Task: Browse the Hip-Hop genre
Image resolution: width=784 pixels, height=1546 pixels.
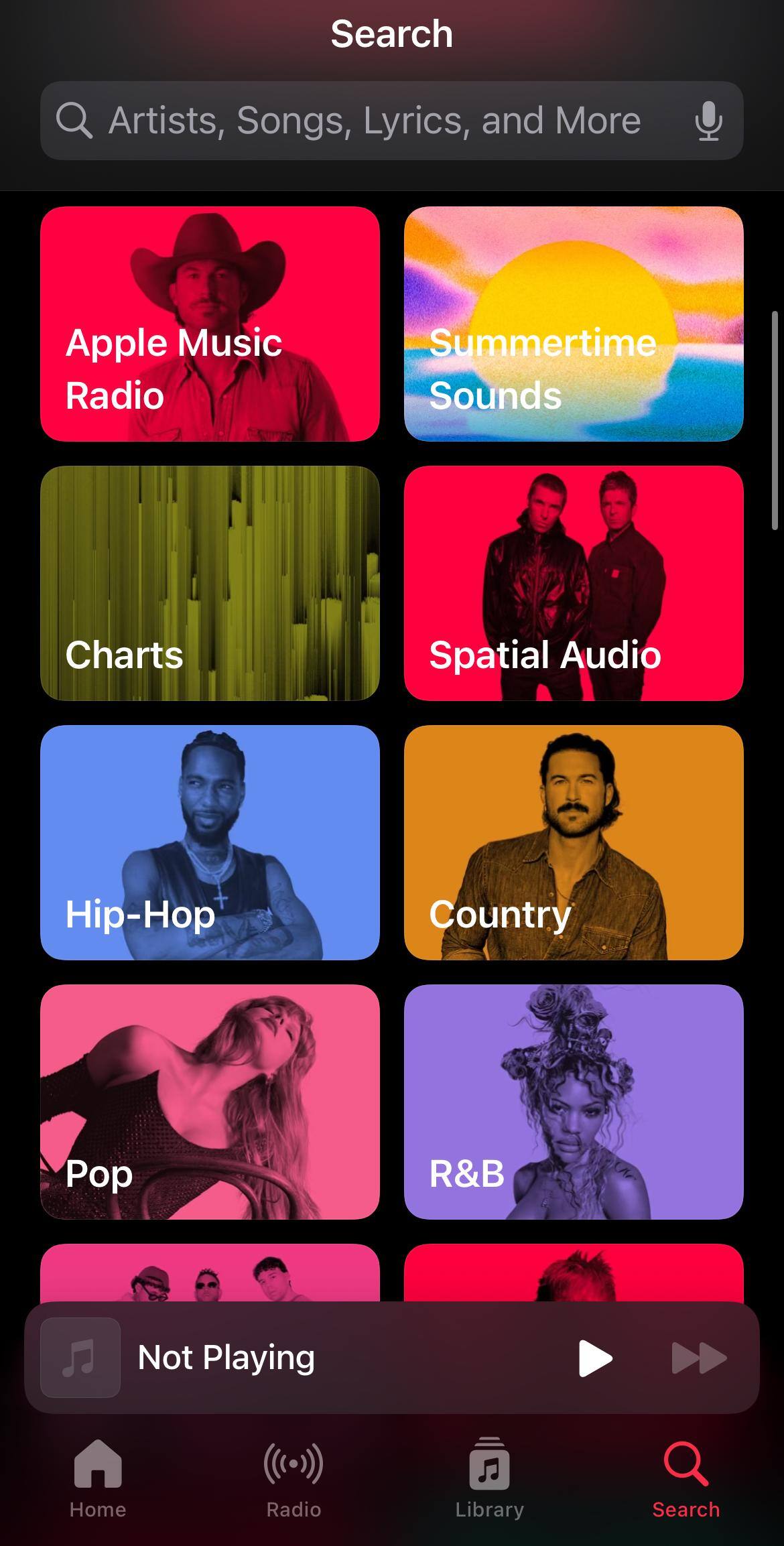Action: tap(210, 842)
